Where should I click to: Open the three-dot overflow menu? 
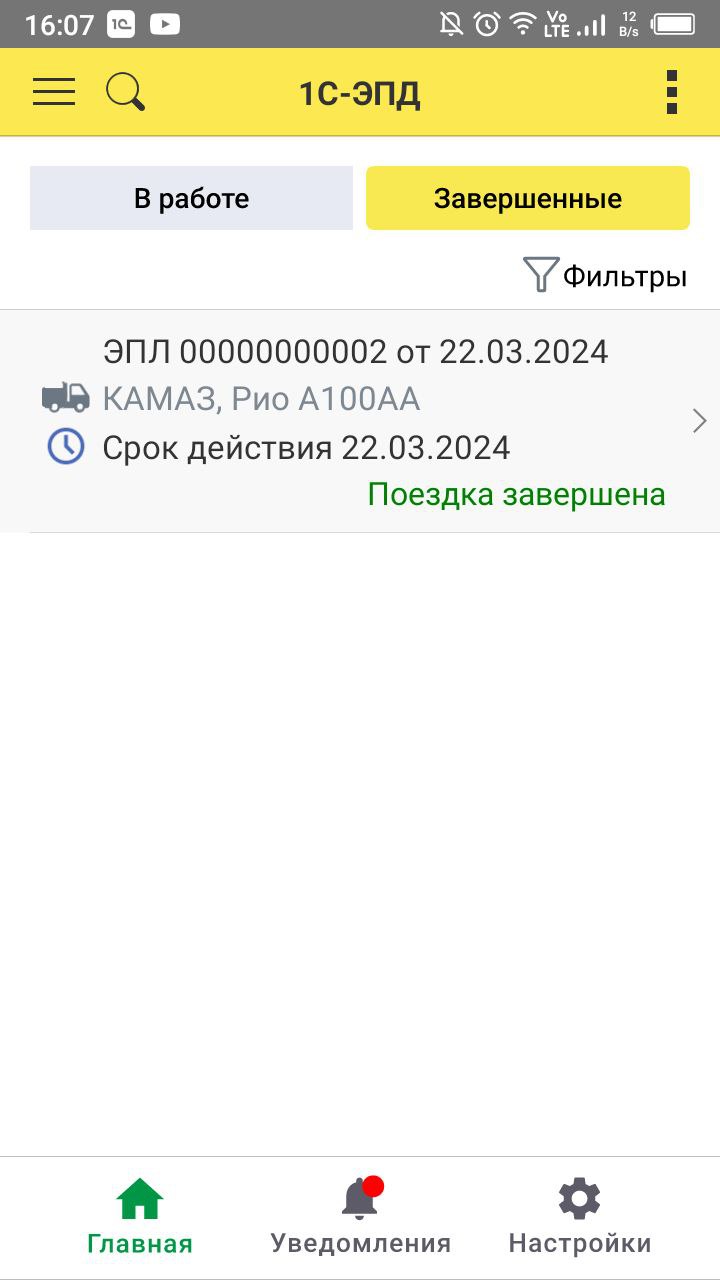(x=671, y=92)
